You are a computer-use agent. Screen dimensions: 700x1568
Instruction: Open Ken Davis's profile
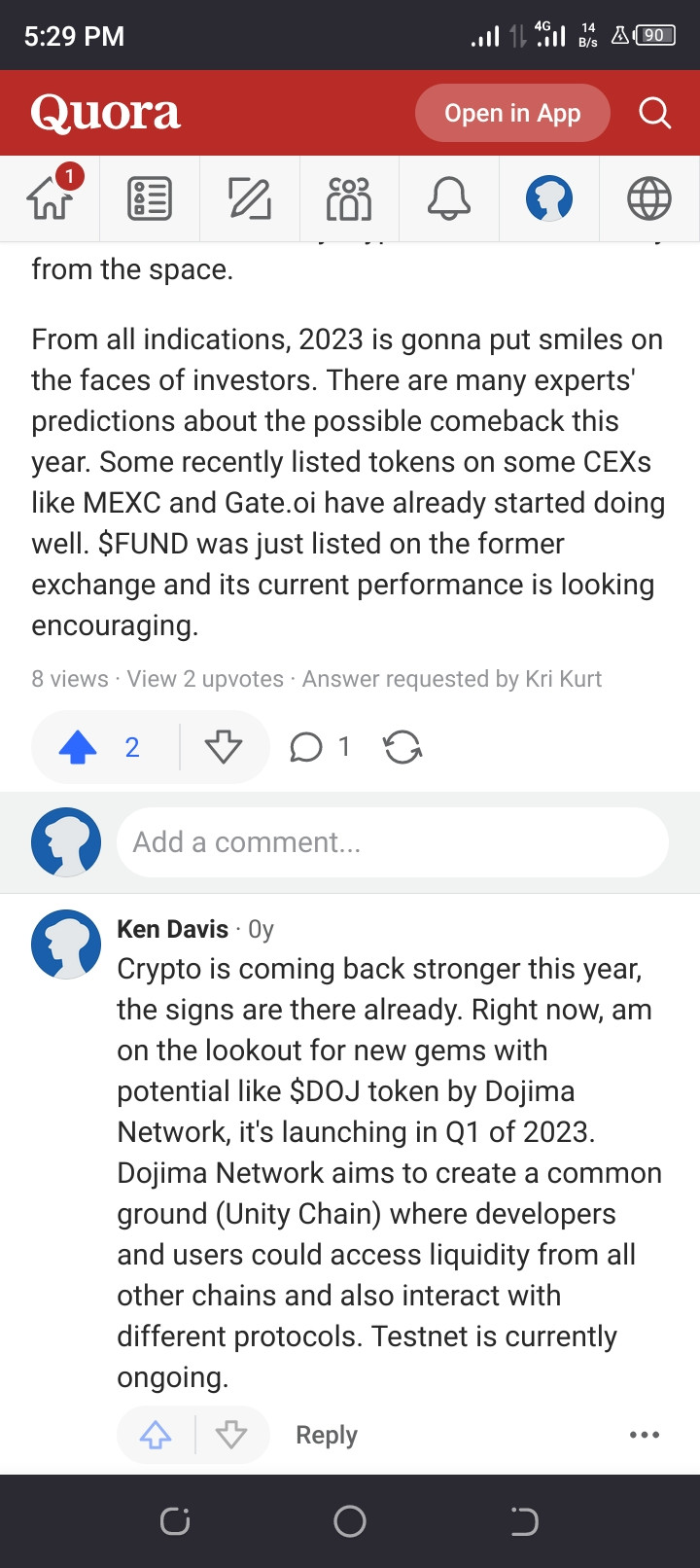coord(172,929)
